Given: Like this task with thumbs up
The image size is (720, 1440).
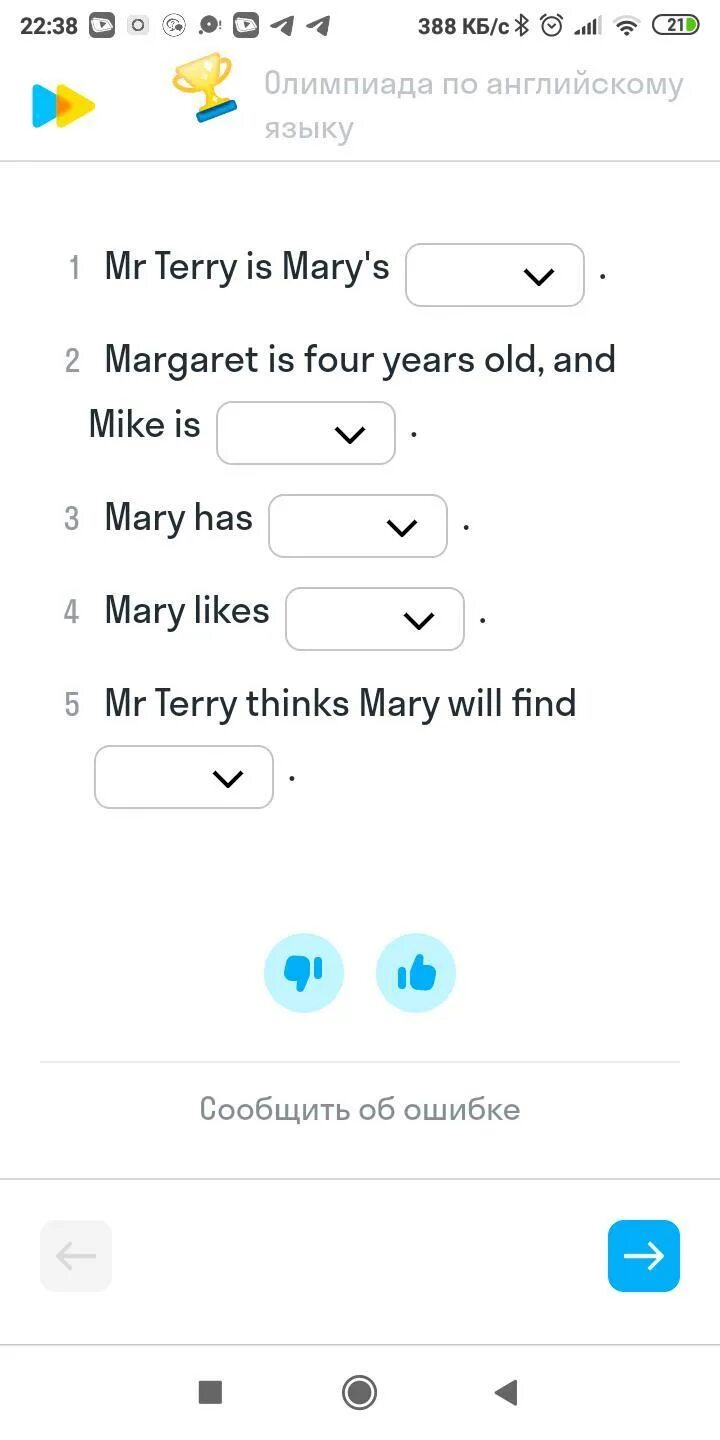Looking at the screenshot, I should [x=416, y=972].
